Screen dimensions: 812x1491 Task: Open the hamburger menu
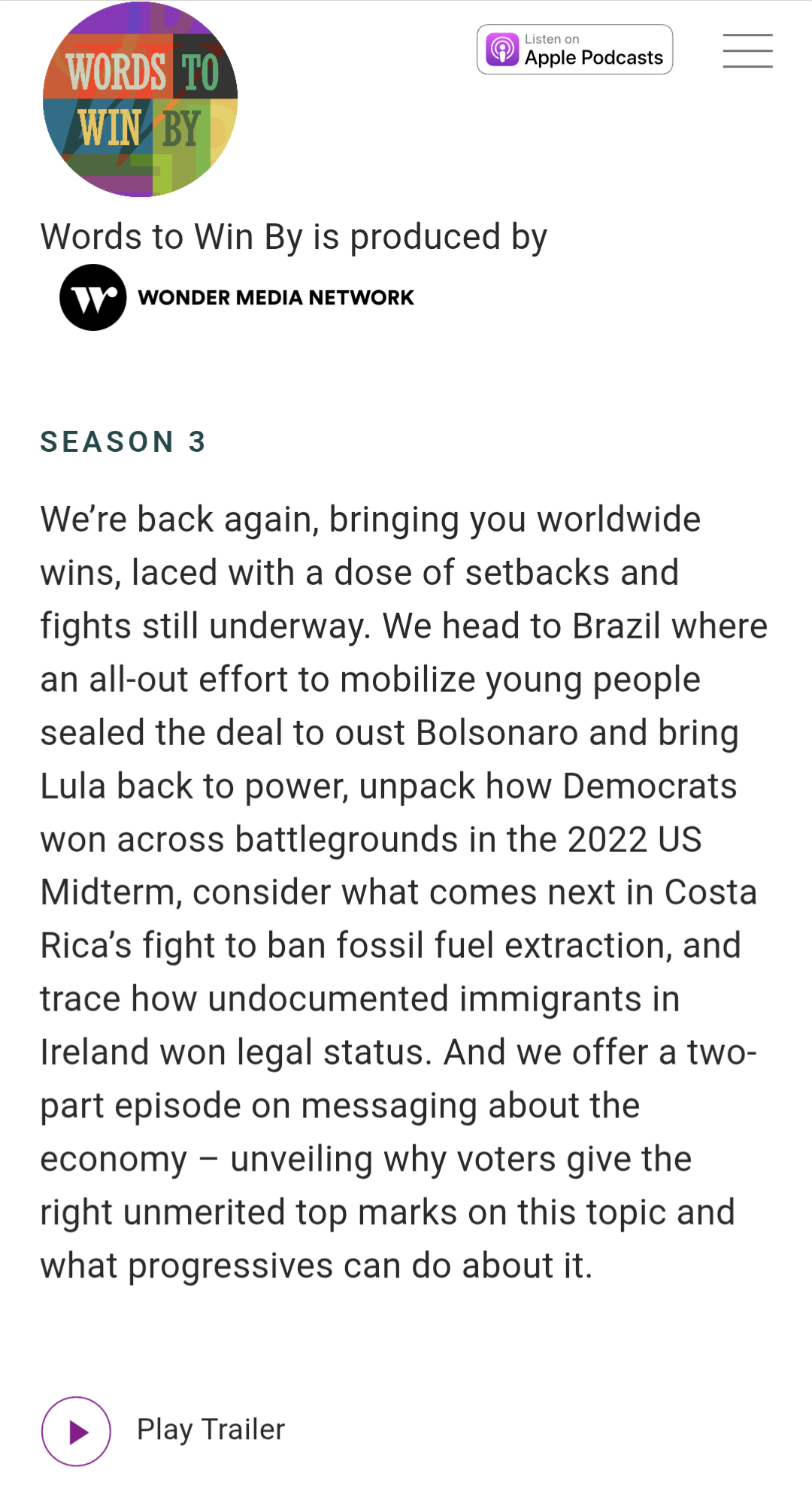click(747, 50)
